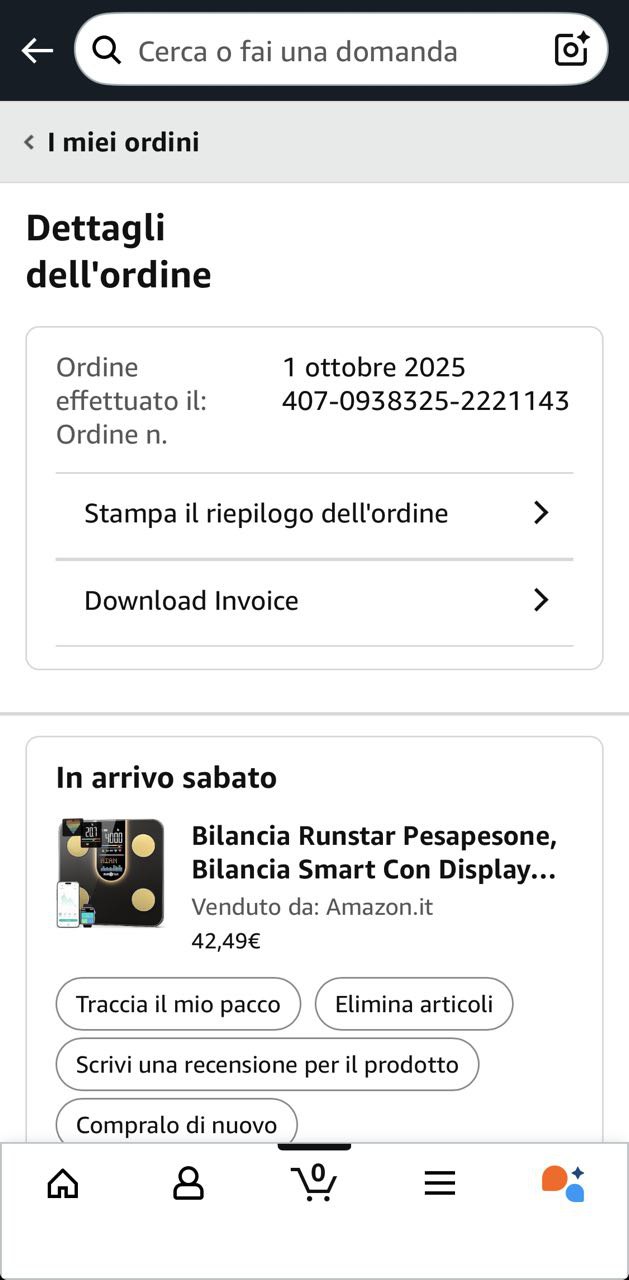The width and height of the screenshot is (629, 1280).
Task: Tap "Compralo di nuovo" to reorder
Action: point(176,1124)
